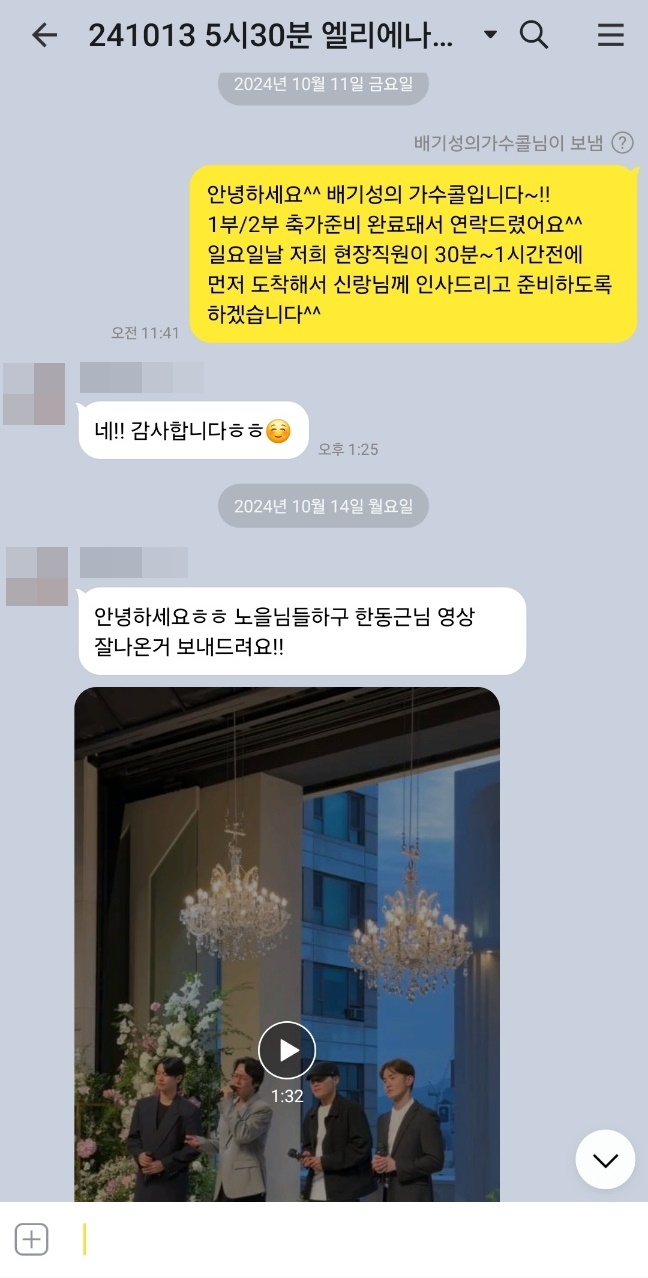Open the plus attachment menu
648x1278 pixels.
point(32,1240)
